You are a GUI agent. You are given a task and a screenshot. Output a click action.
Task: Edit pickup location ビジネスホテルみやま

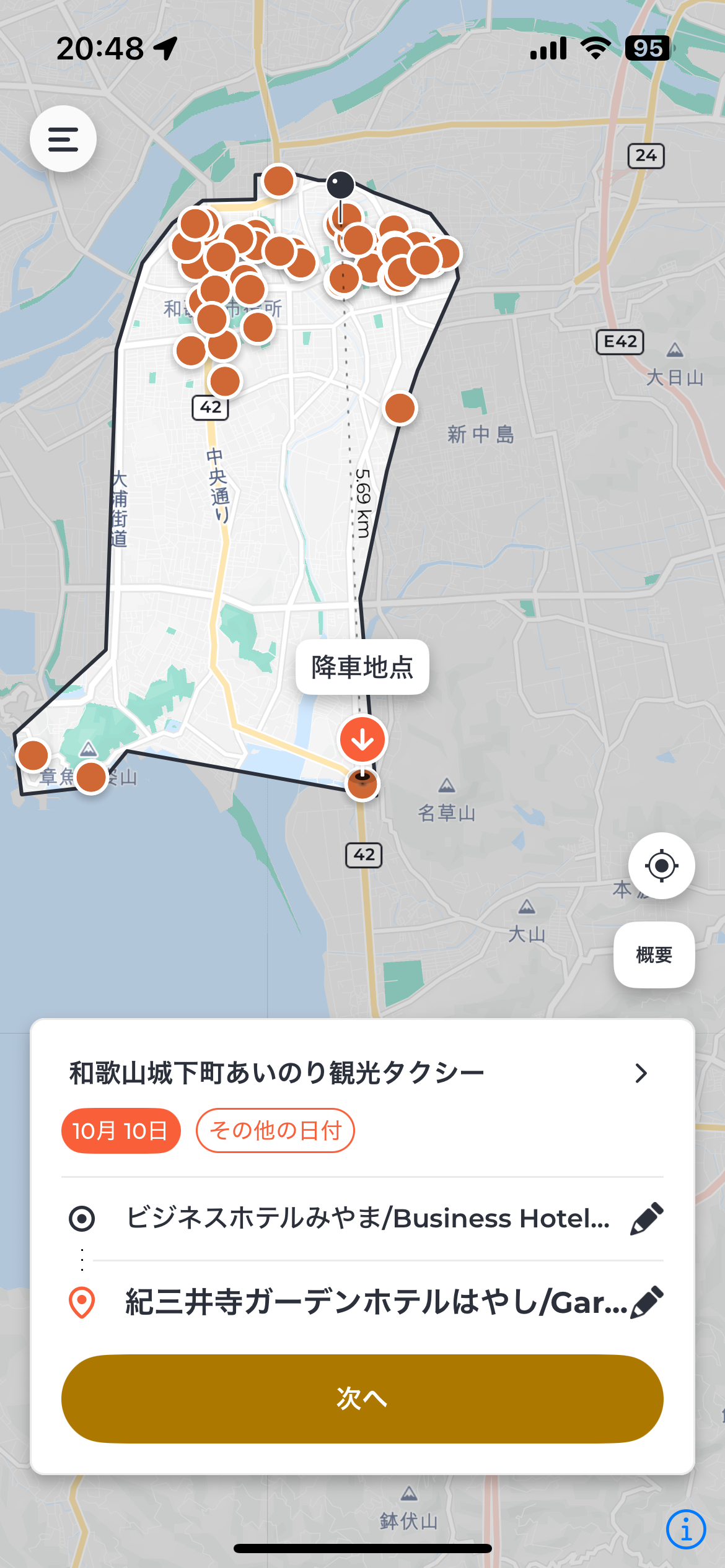click(x=646, y=1219)
